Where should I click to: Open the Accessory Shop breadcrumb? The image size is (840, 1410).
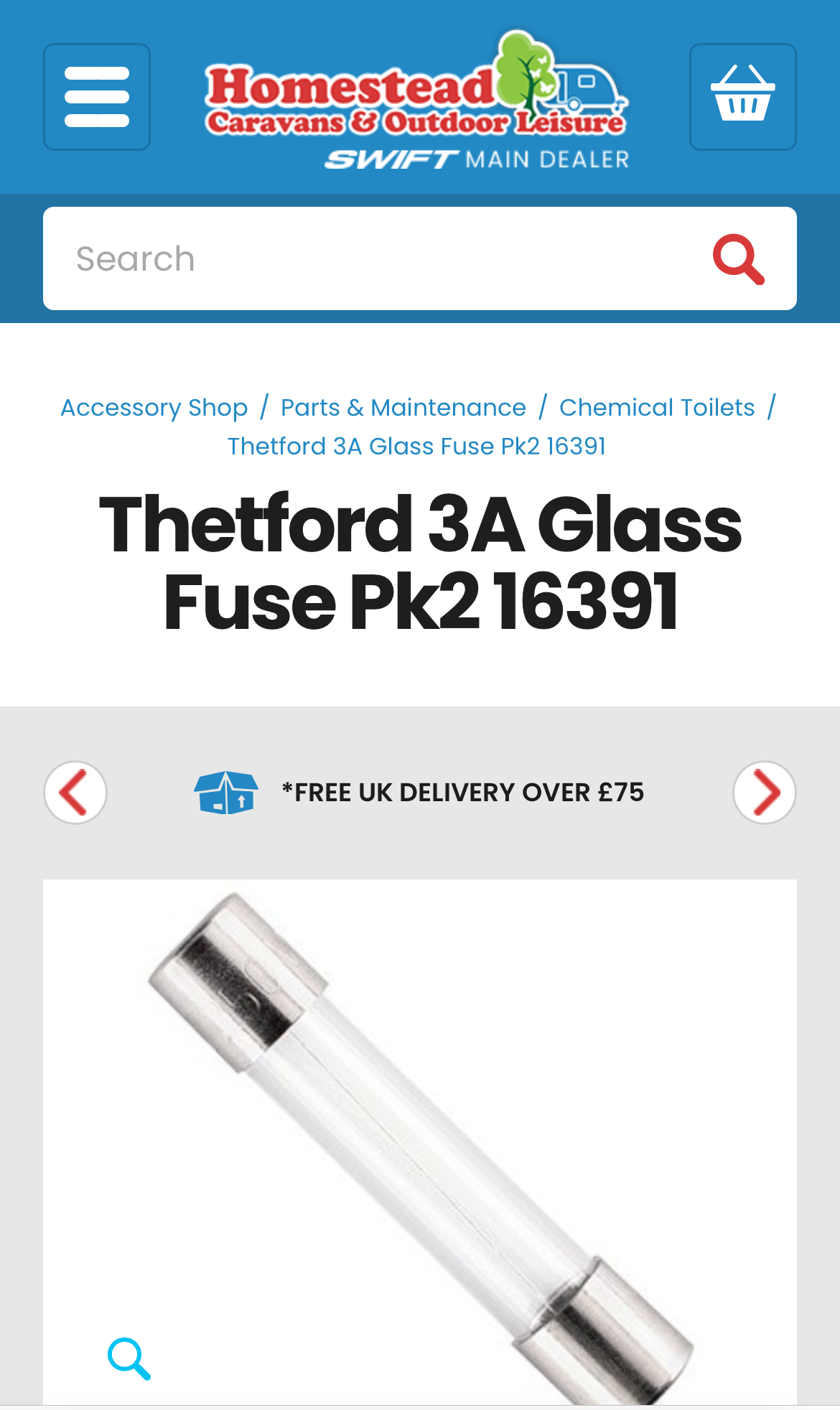coord(154,408)
